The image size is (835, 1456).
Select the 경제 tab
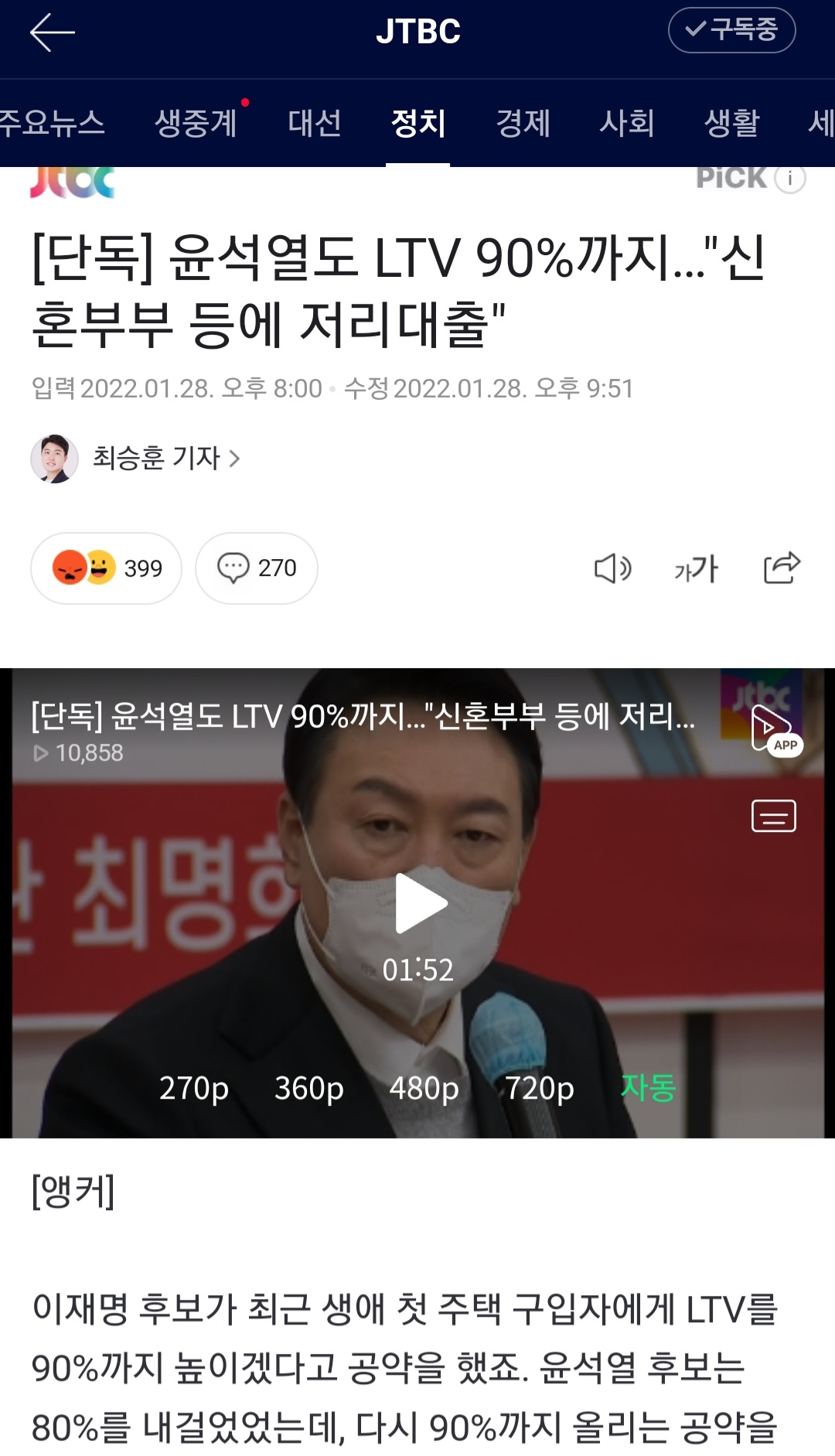[523, 123]
